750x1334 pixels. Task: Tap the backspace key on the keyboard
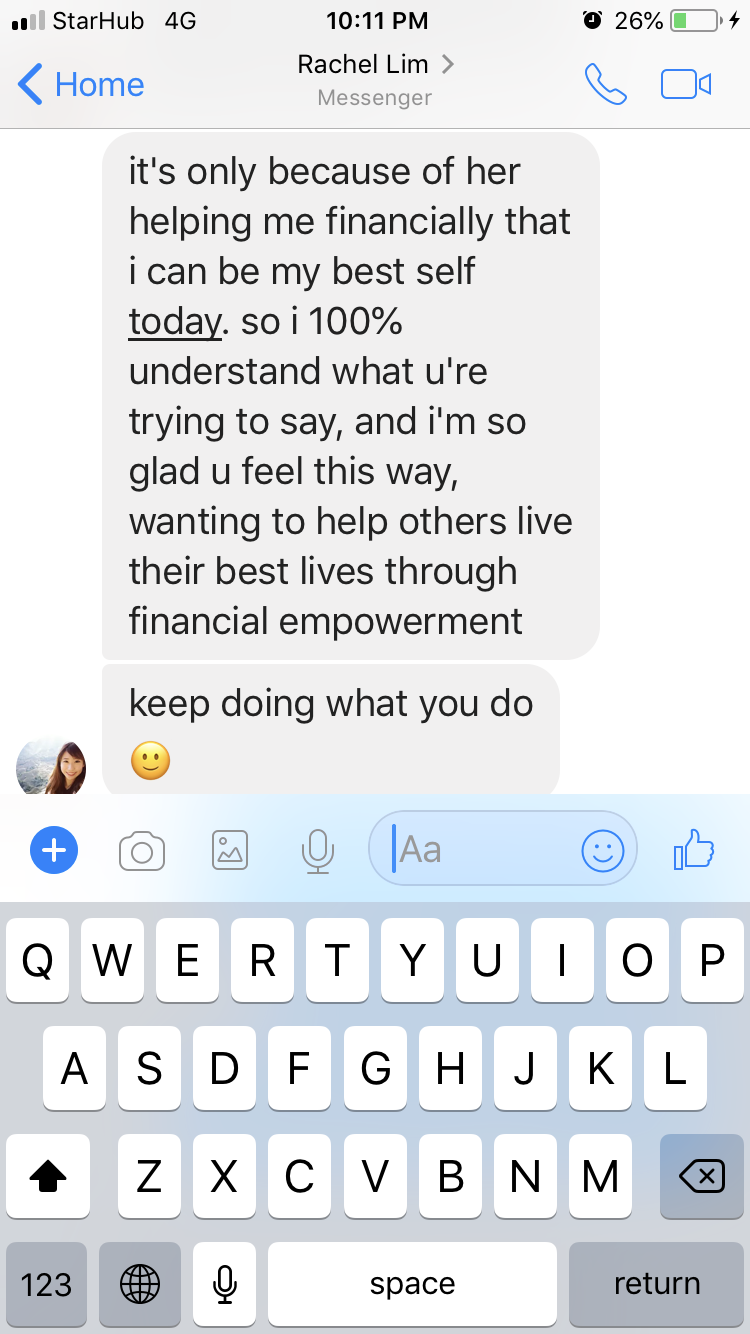point(701,1177)
